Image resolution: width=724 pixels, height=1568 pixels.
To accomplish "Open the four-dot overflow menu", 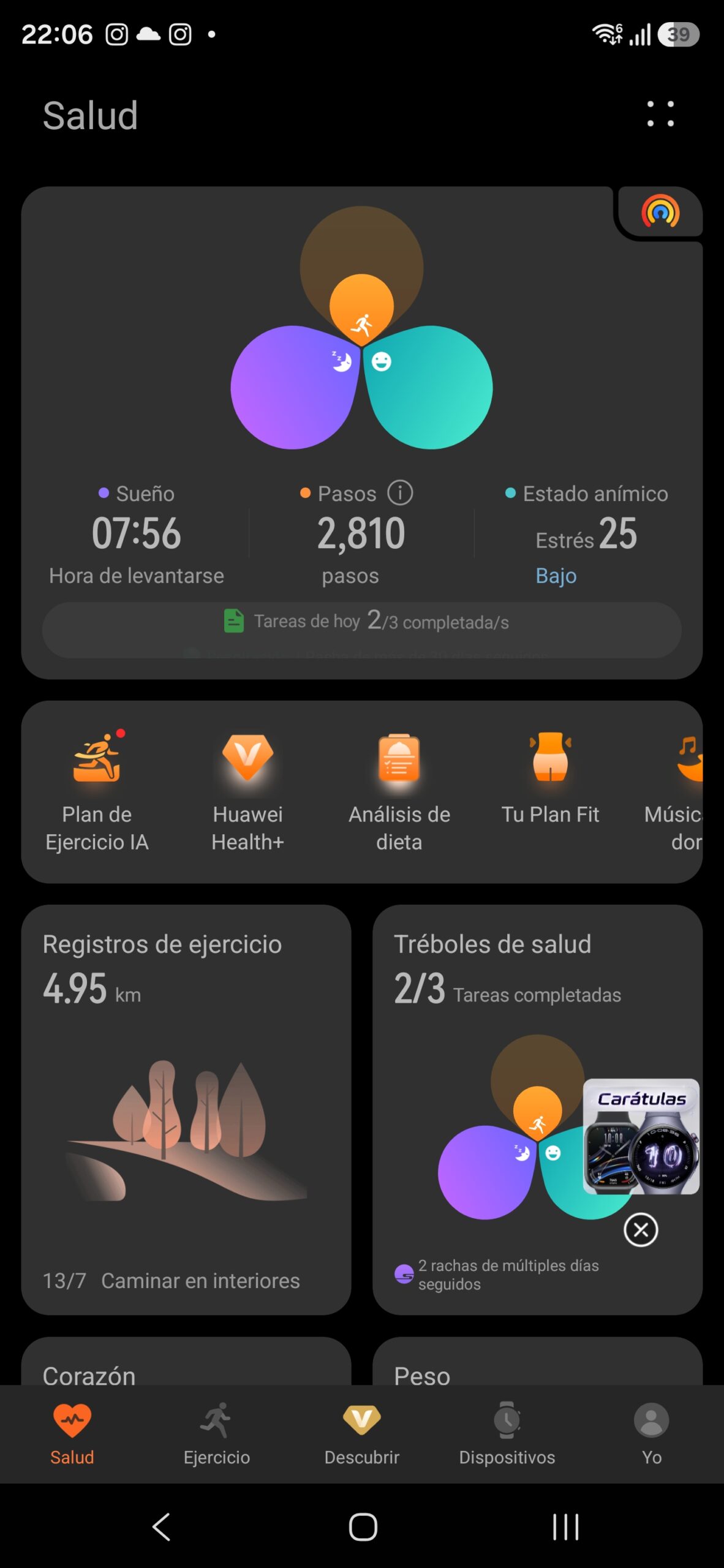I will coord(660,114).
